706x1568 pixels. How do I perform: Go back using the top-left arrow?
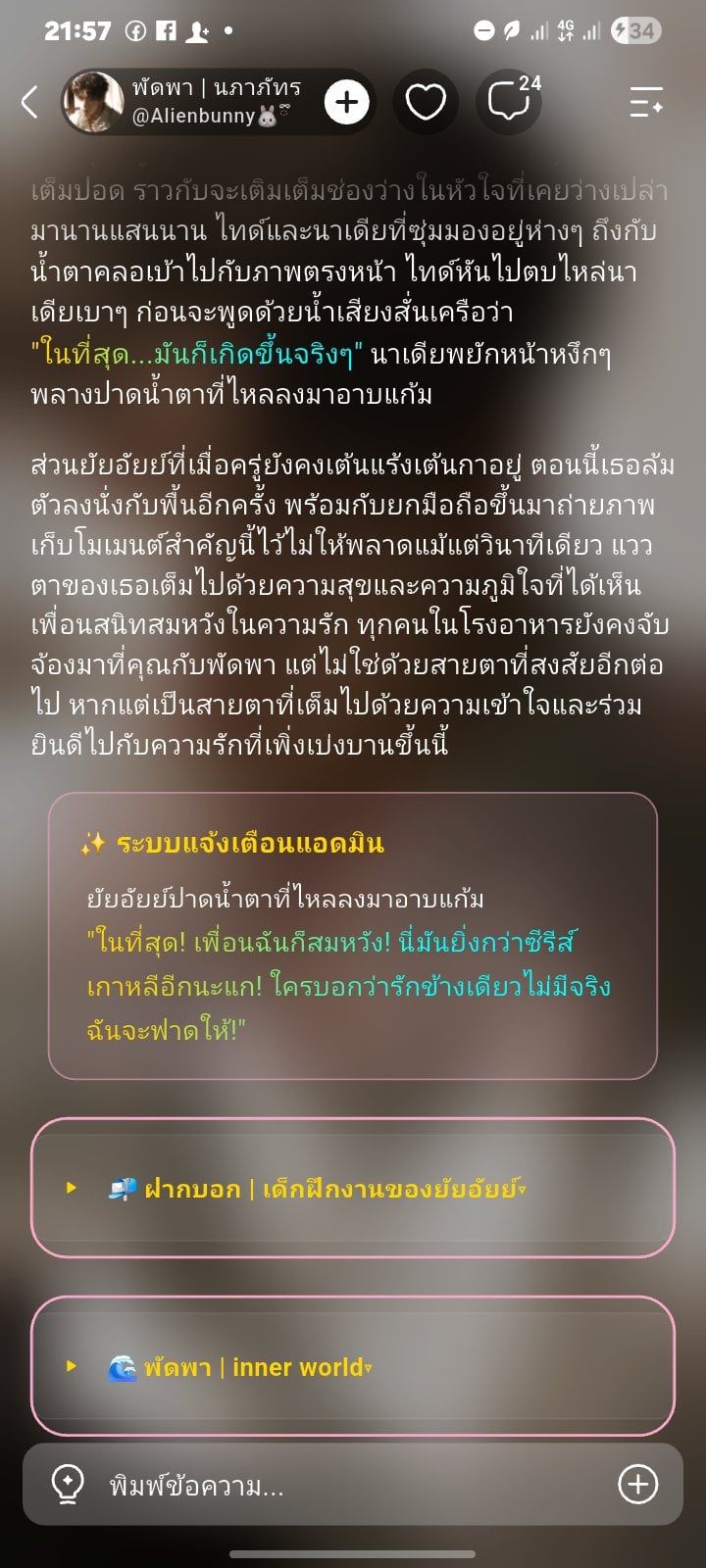pos(29,101)
